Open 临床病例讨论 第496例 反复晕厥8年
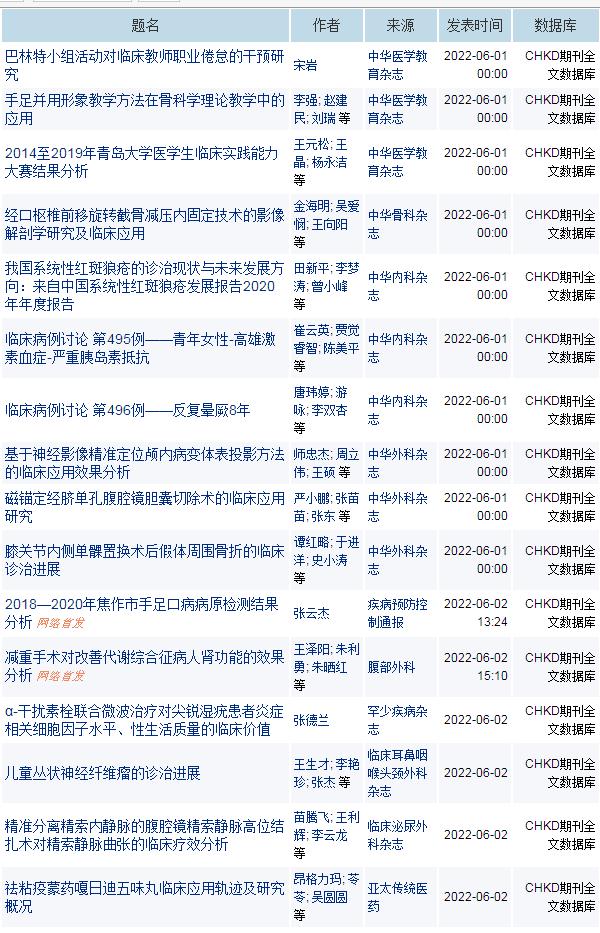This screenshot has width=600, height=933. pos(127,410)
